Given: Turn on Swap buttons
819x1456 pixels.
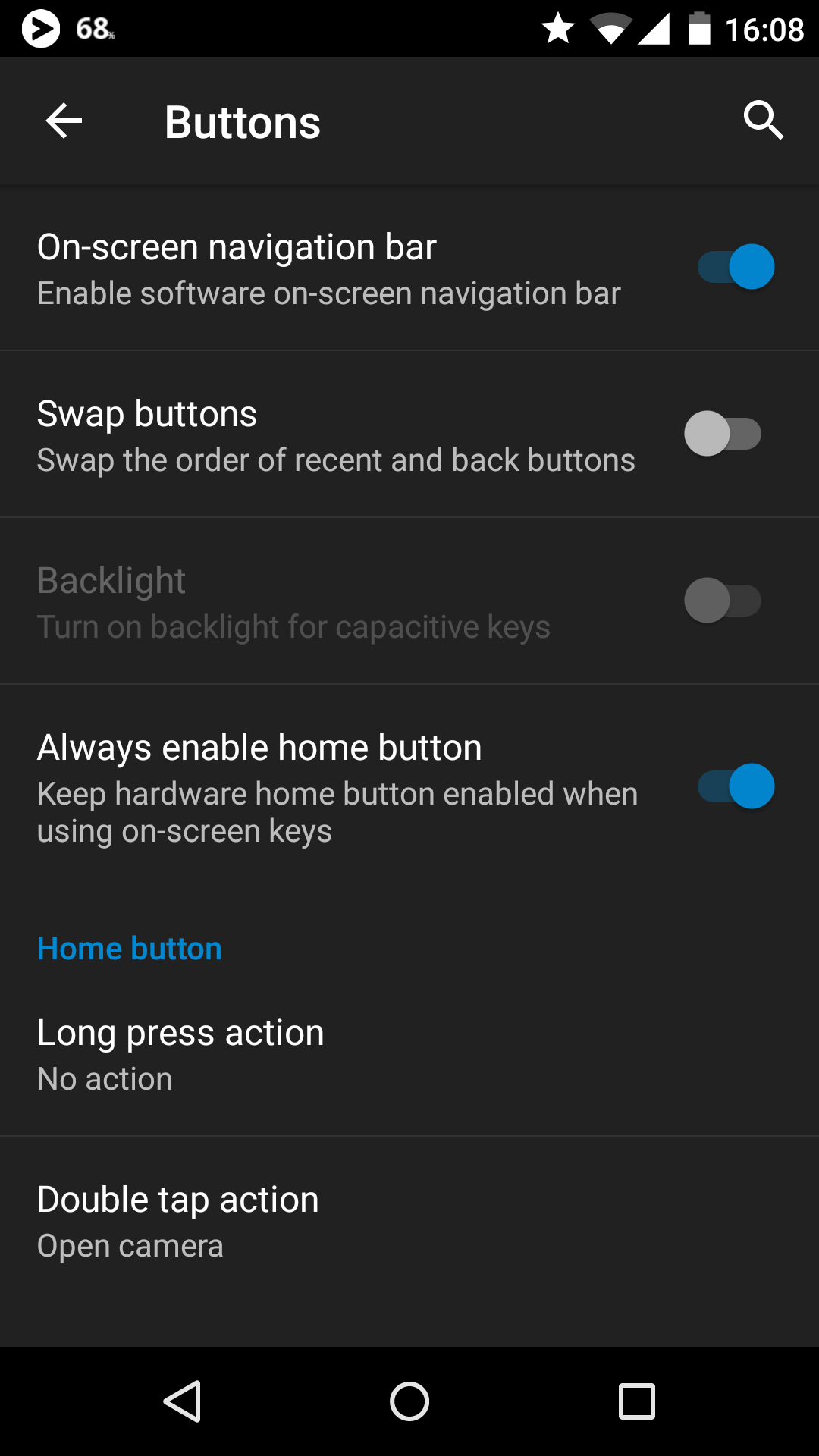Looking at the screenshot, I should 723,434.
